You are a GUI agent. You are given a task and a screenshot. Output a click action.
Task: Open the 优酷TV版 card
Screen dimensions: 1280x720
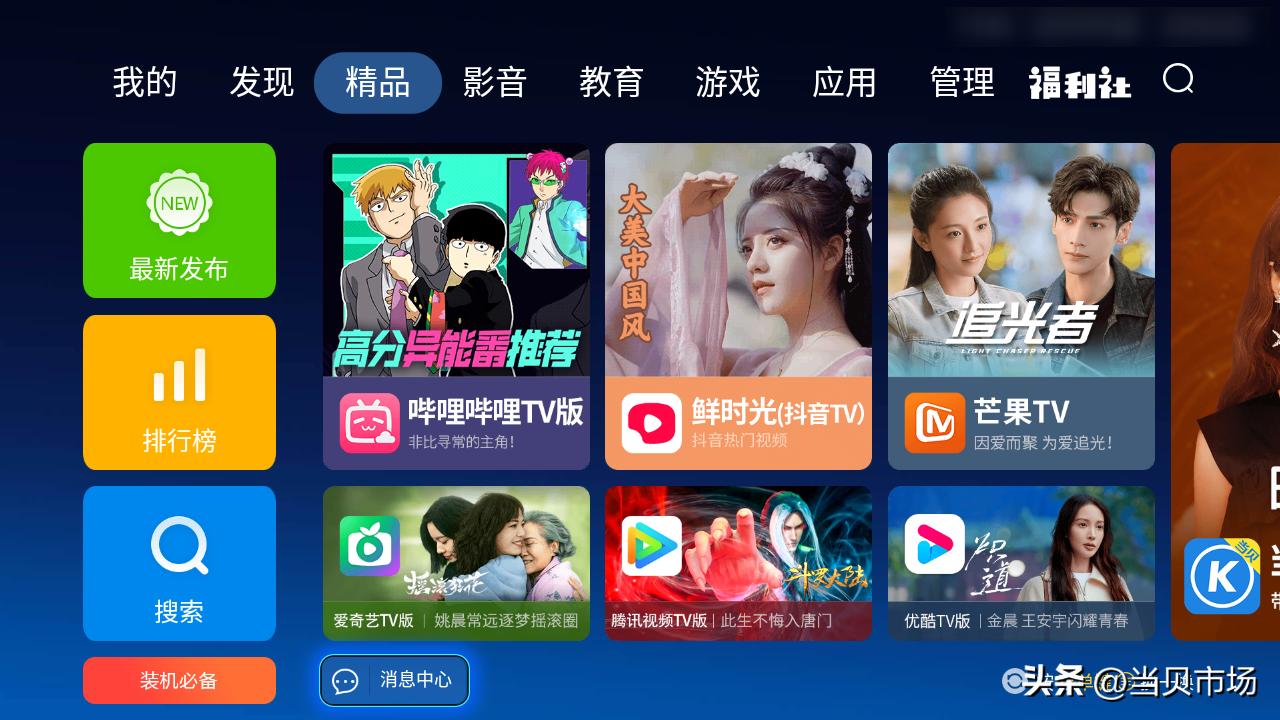point(1021,563)
